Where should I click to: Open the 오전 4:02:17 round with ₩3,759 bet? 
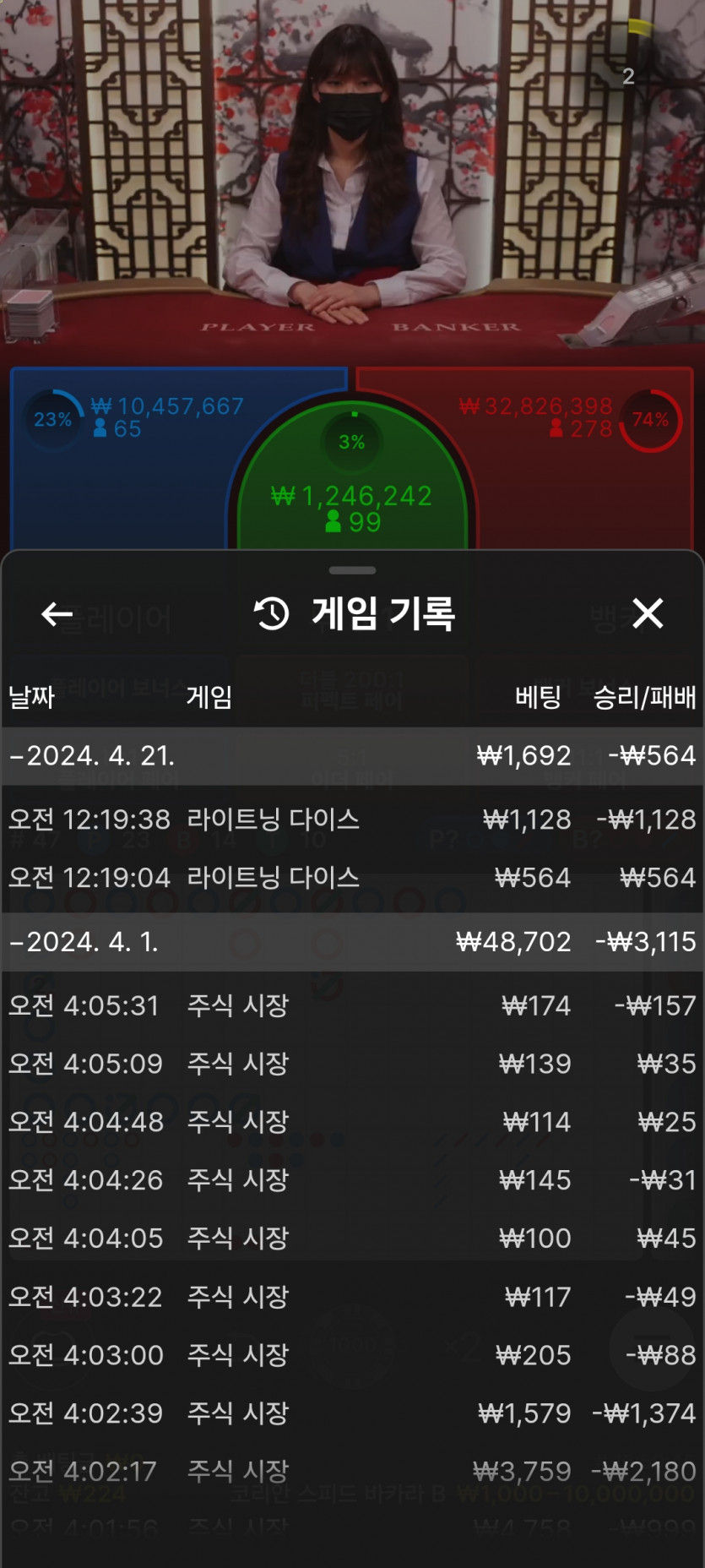352,1472
